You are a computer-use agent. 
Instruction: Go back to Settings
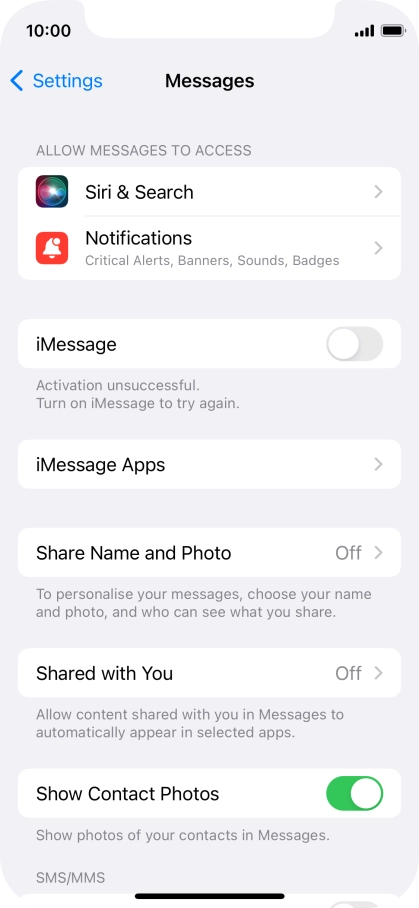56,81
